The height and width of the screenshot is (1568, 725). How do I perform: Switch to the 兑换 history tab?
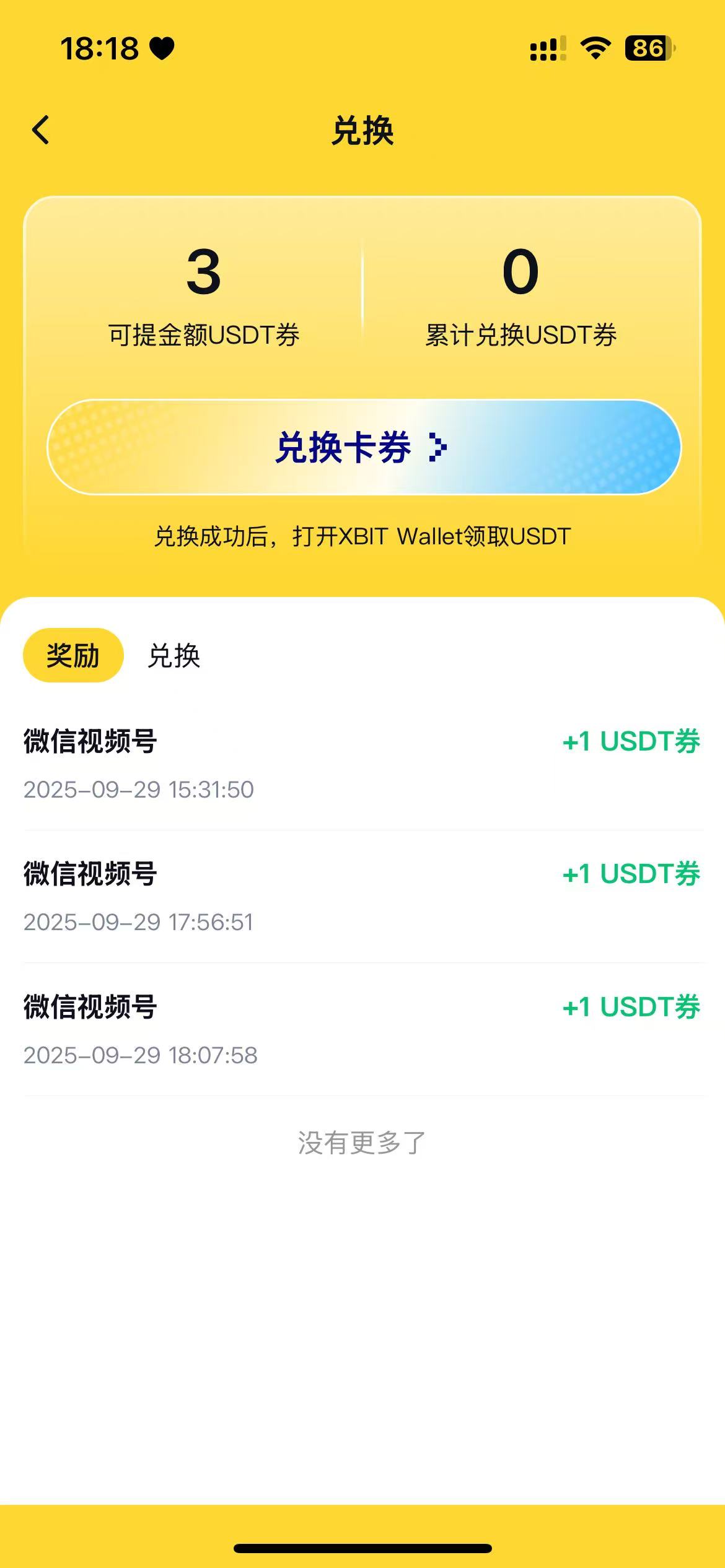pos(174,656)
